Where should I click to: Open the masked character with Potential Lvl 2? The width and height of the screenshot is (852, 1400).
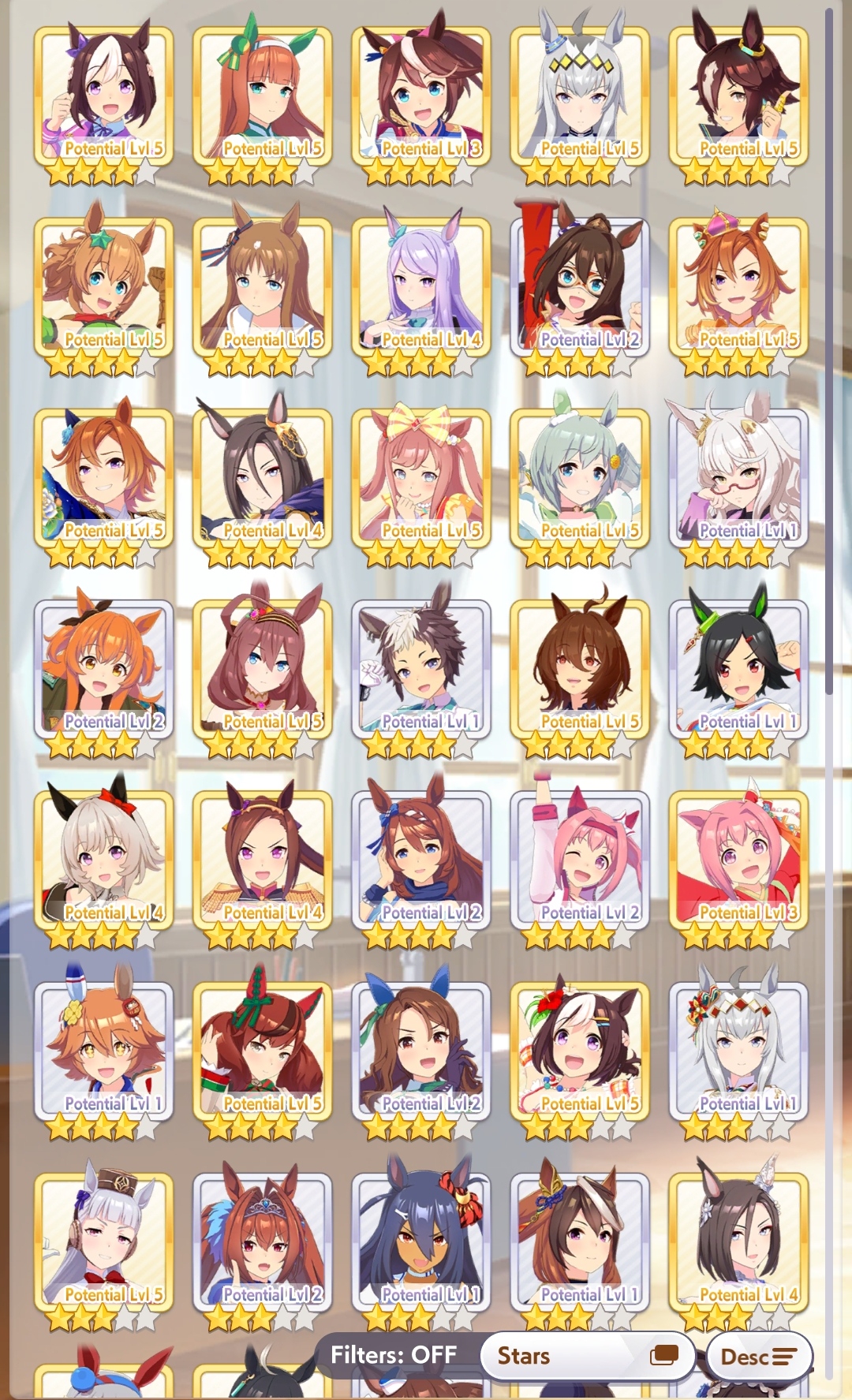point(580,288)
